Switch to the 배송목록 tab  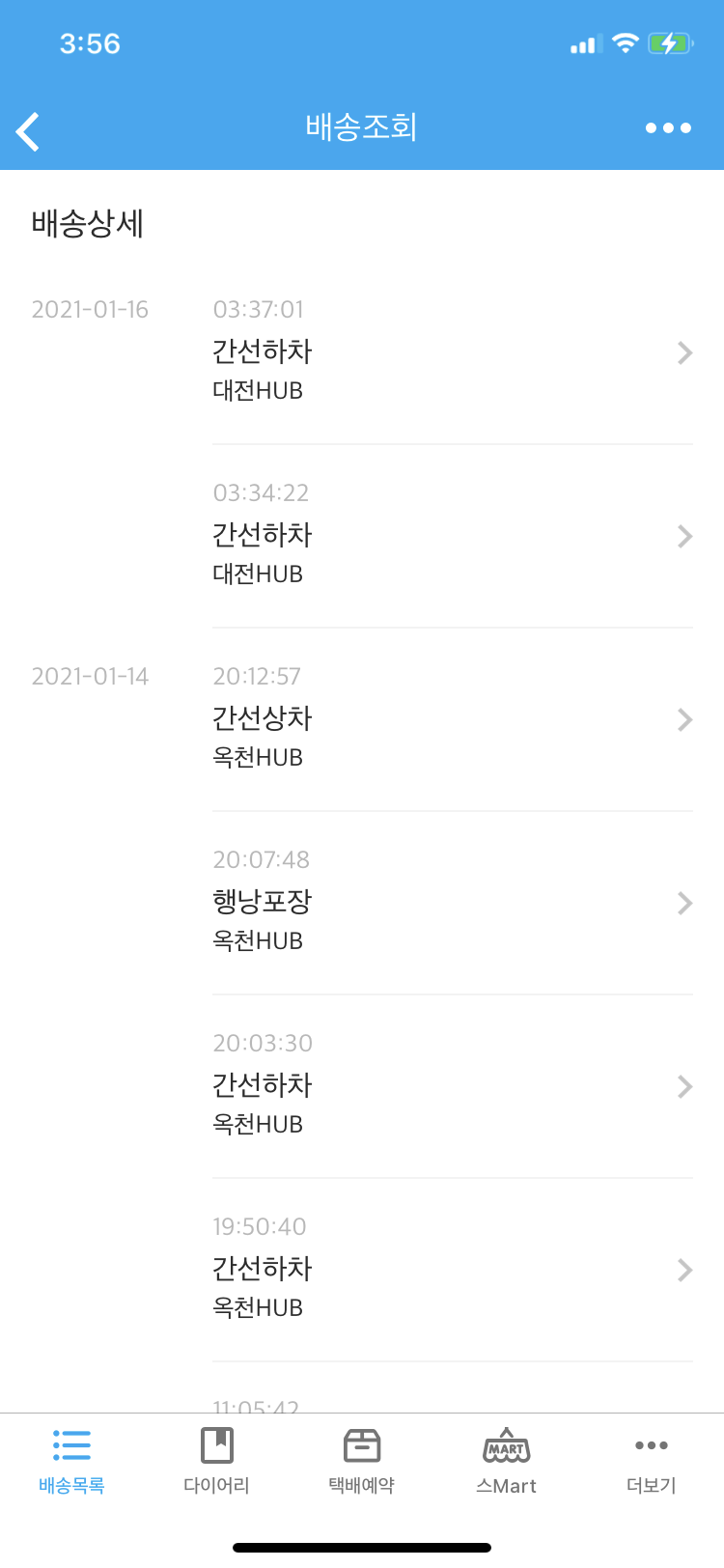pyautogui.click(x=71, y=1461)
